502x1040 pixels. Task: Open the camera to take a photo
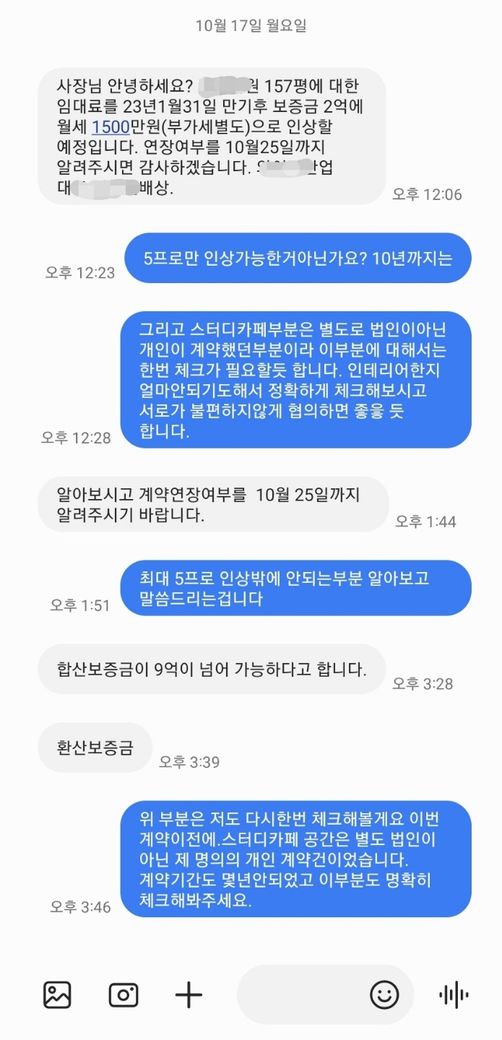[123, 994]
